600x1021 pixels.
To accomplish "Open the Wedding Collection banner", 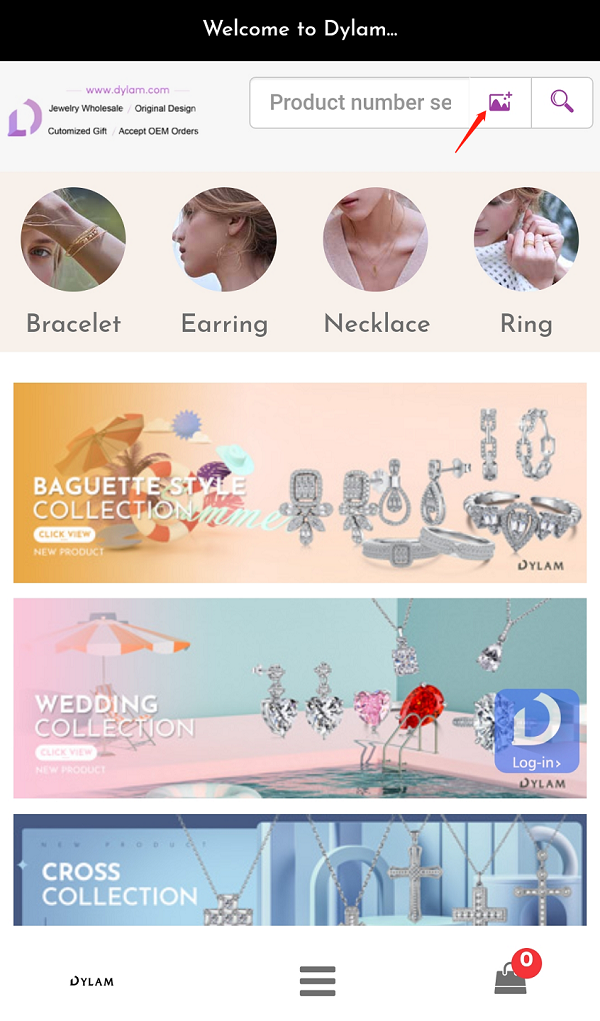I will click(250, 698).
